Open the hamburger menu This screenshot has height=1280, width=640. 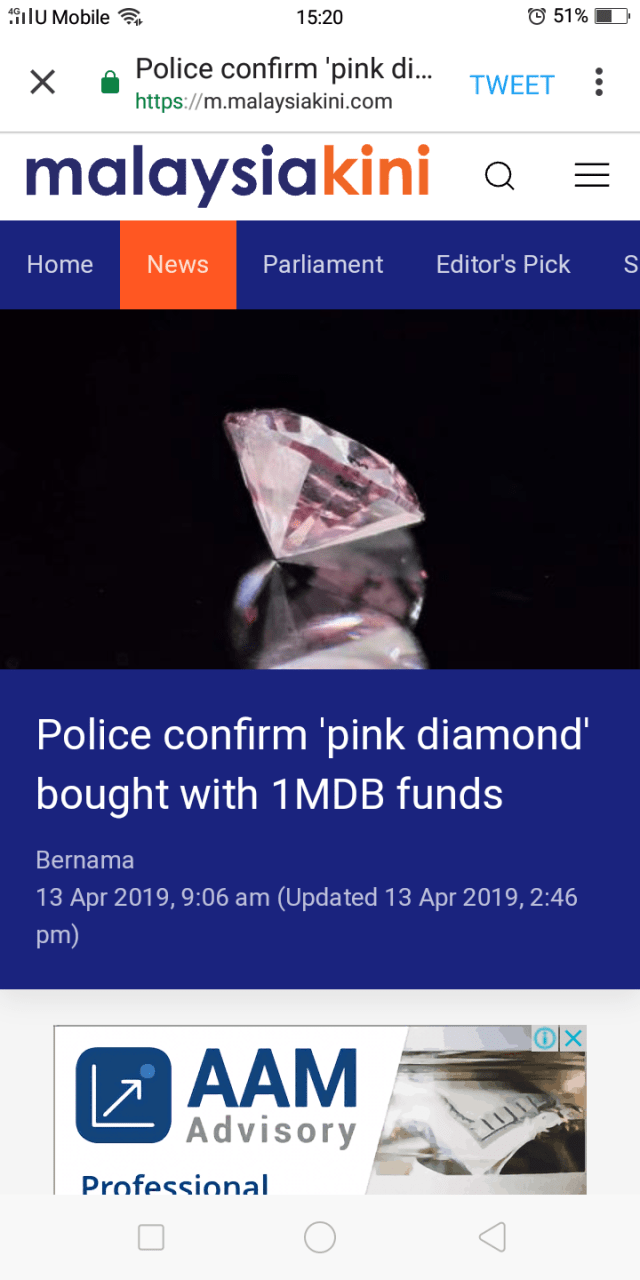coord(591,176)
